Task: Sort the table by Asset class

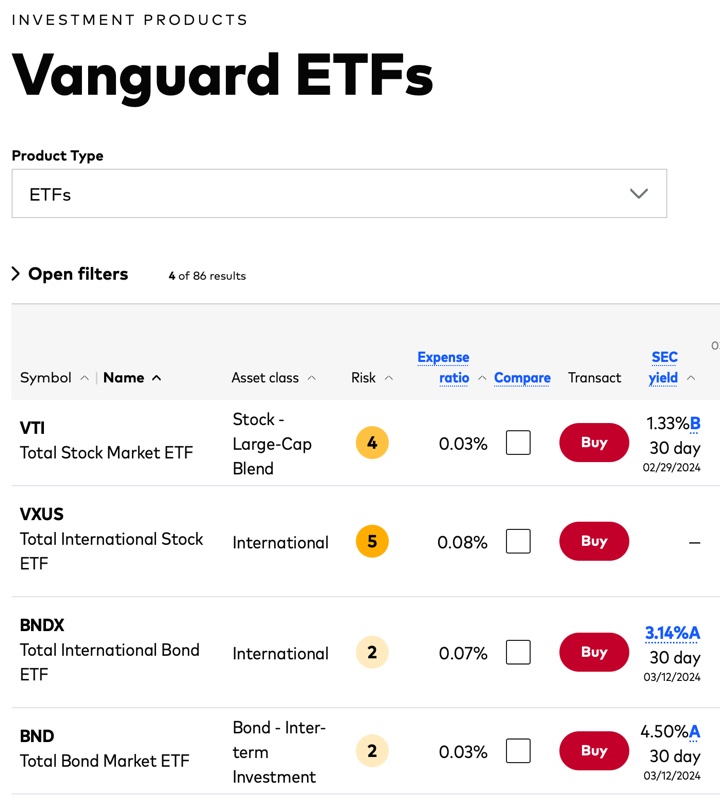Action: click(x=273, y=378)
